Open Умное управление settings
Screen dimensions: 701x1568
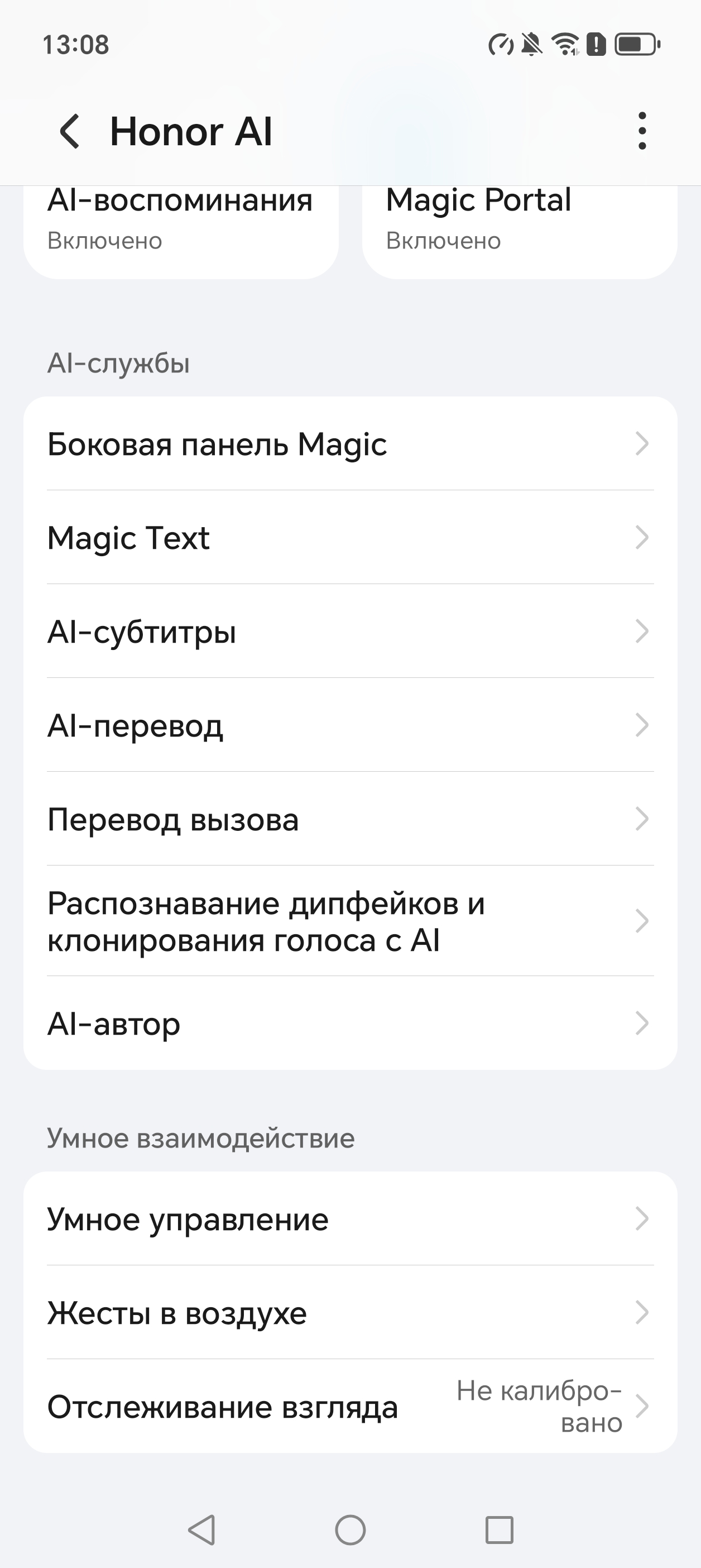pos(350,1218)
